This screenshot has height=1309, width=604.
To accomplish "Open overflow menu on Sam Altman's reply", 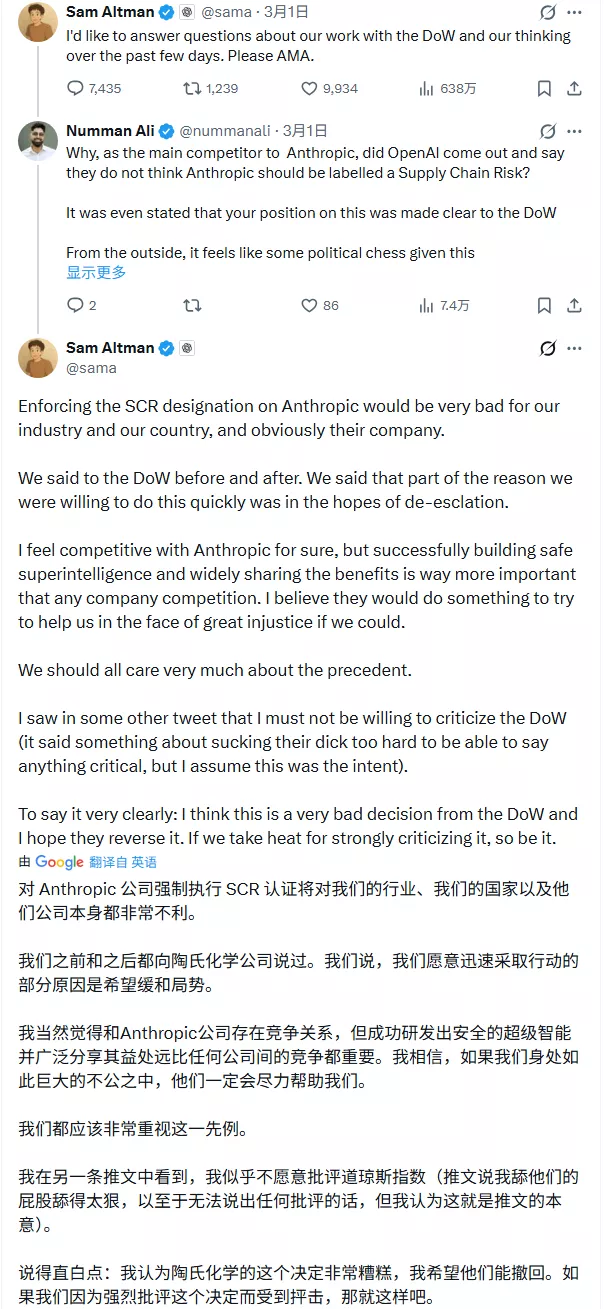I will coord(574,348).
